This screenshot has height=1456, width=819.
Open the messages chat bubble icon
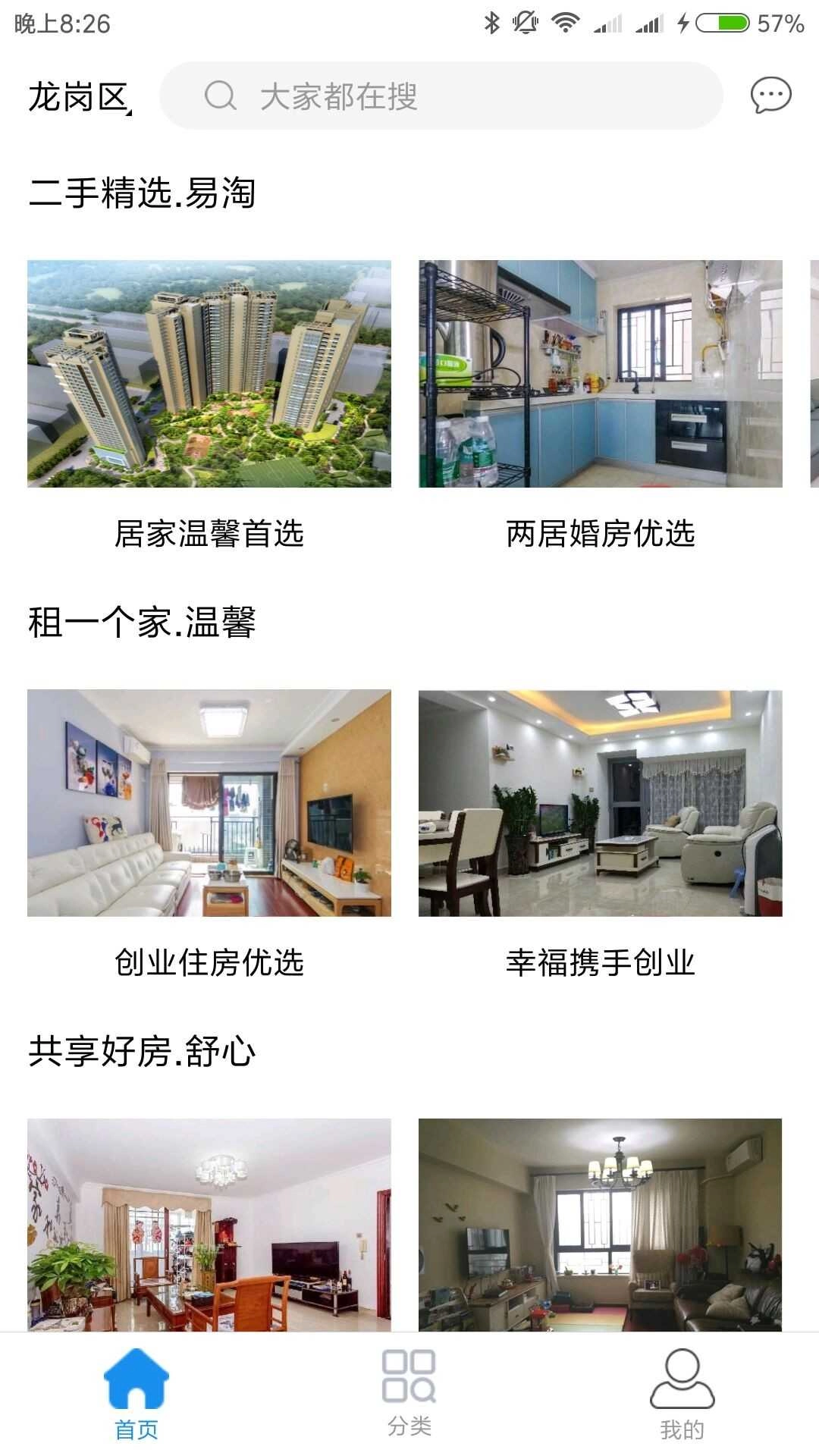[770, 96]
